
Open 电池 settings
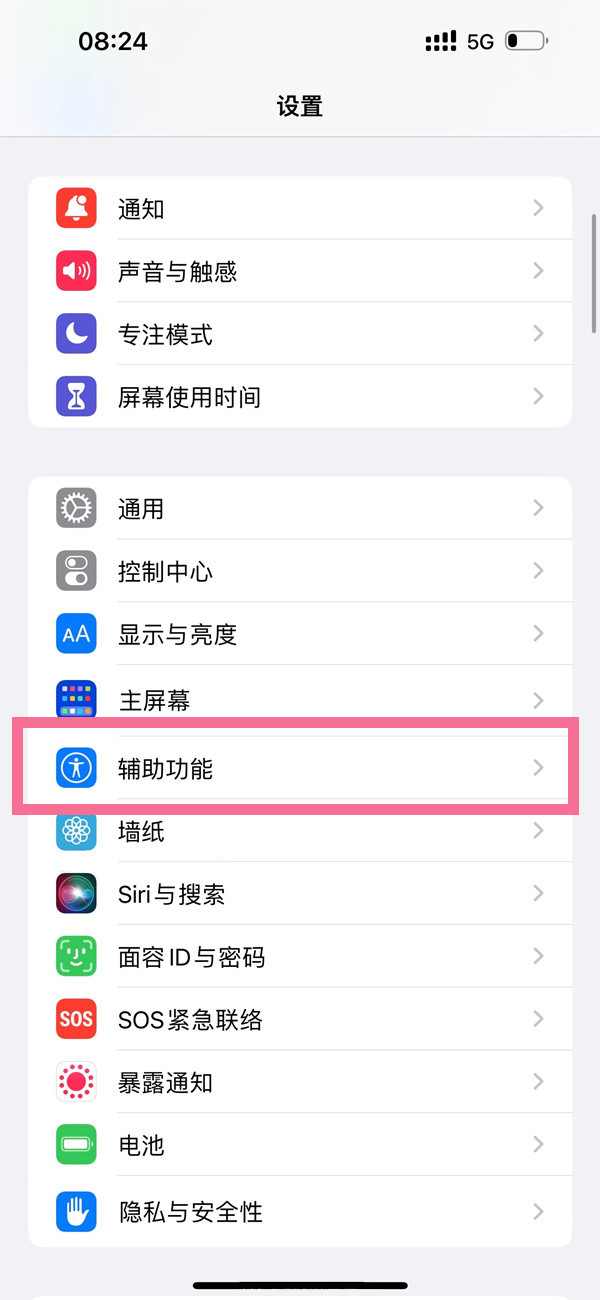[300, 1145]
